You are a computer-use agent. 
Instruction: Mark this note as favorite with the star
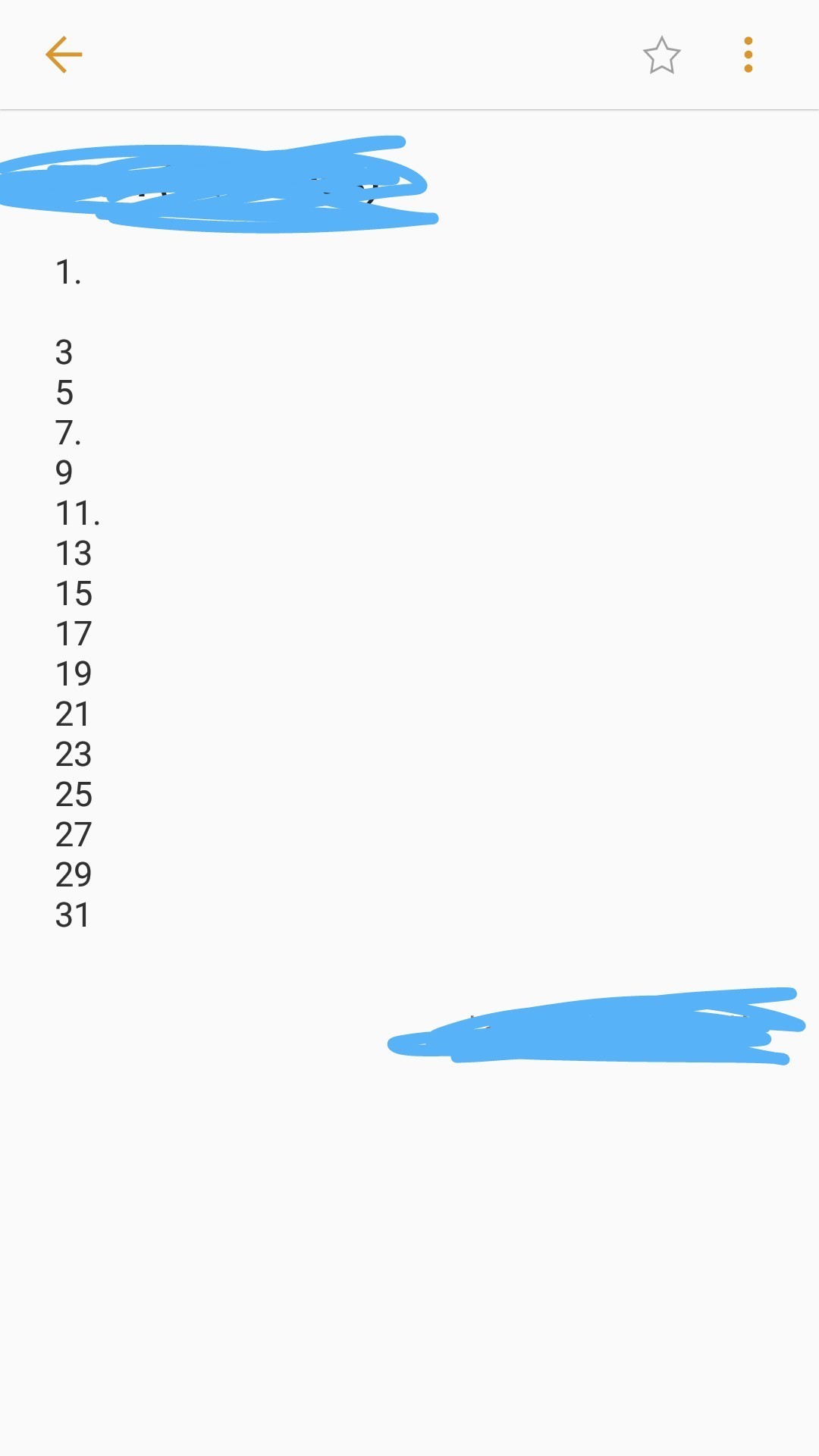(x=661, y=55)
